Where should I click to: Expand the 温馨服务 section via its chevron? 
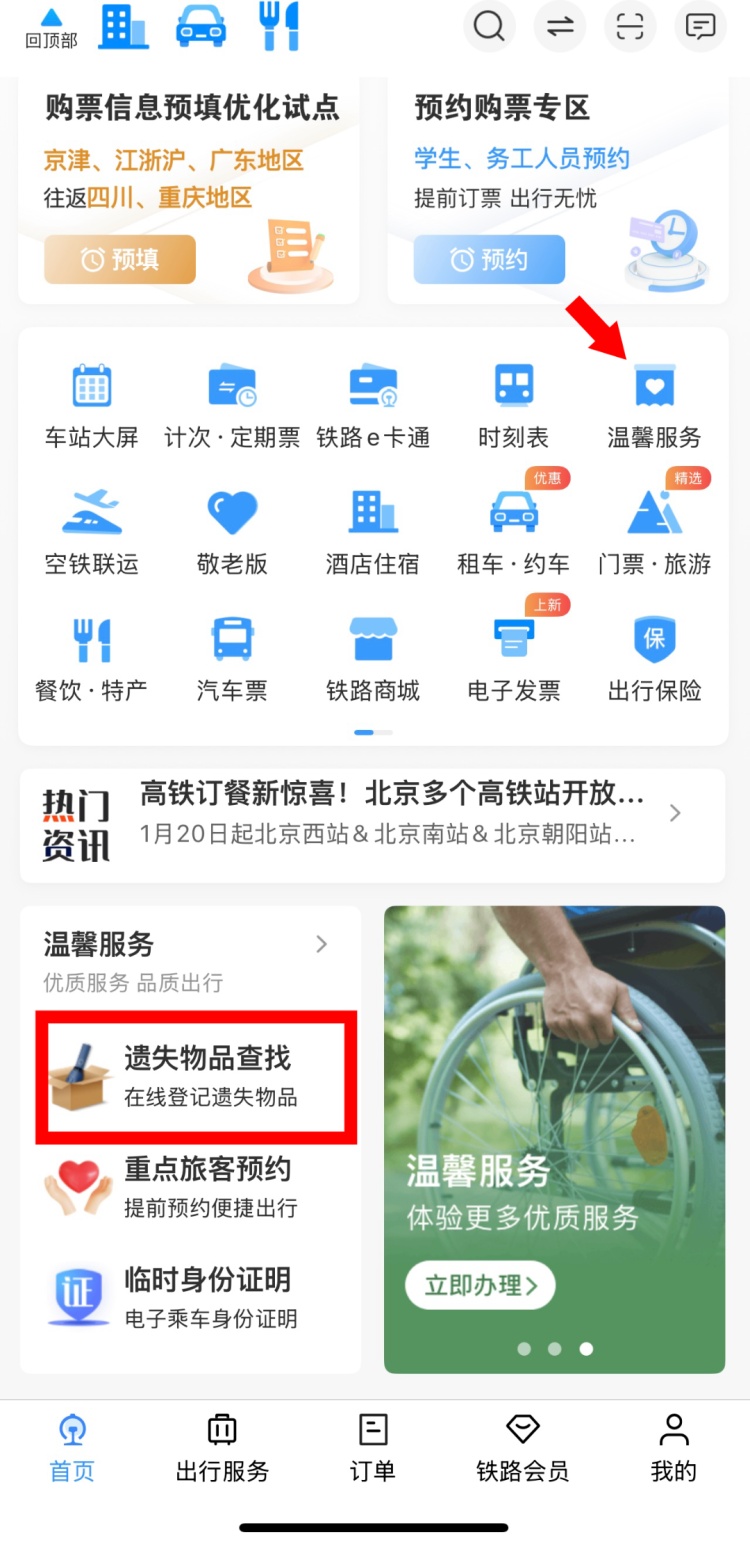(321, 943)
